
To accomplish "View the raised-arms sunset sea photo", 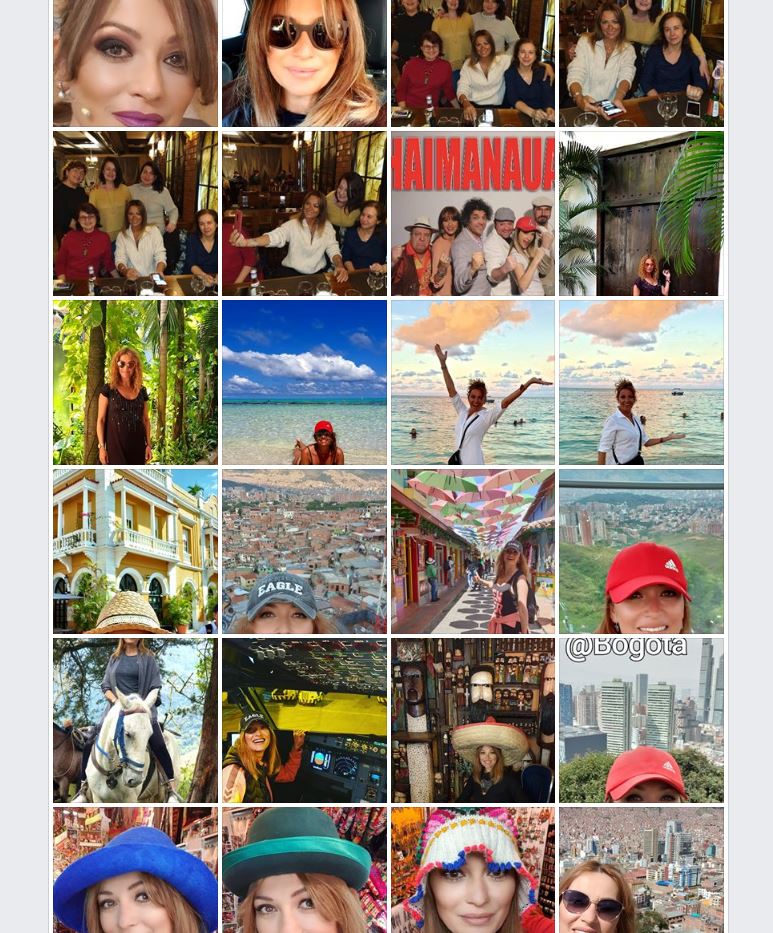I will [x=473, y=382].
